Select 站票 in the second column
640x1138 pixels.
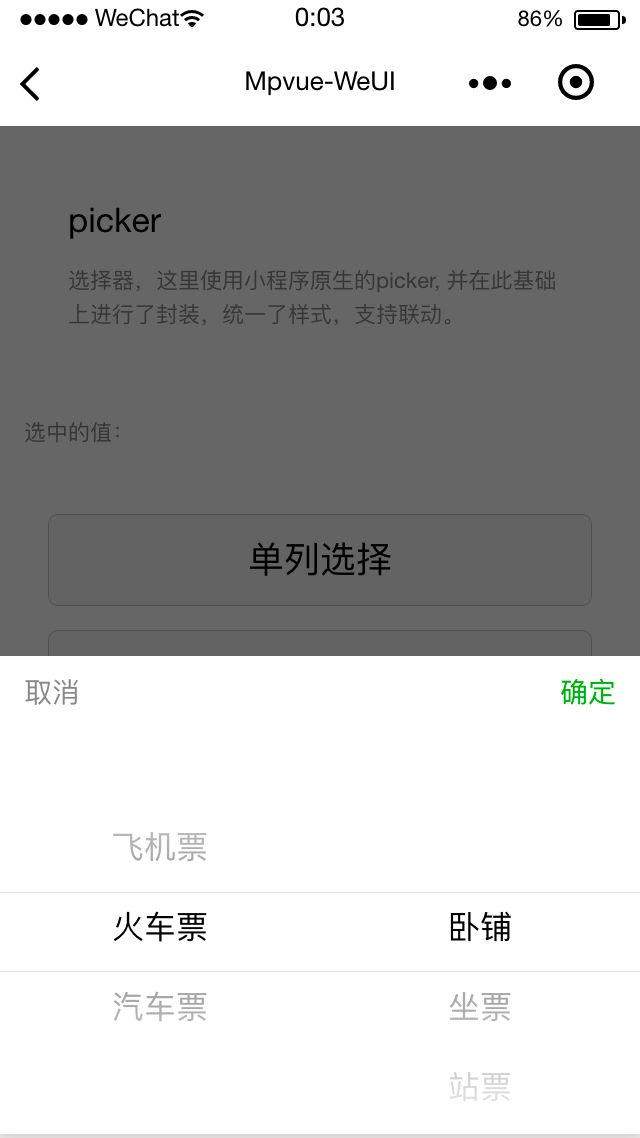[x=480, y=1086]
